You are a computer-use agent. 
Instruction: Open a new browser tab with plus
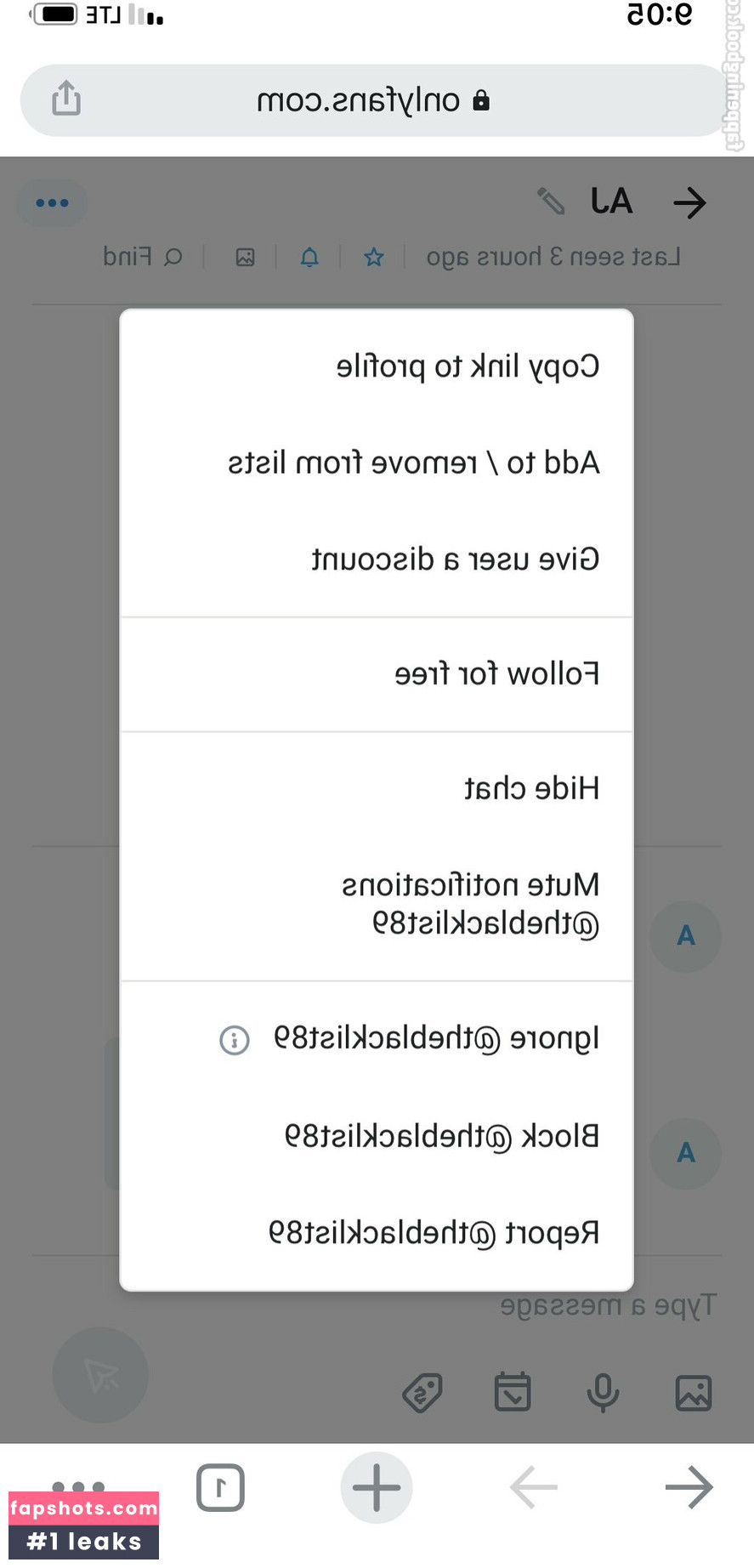tap(377, 1487)
